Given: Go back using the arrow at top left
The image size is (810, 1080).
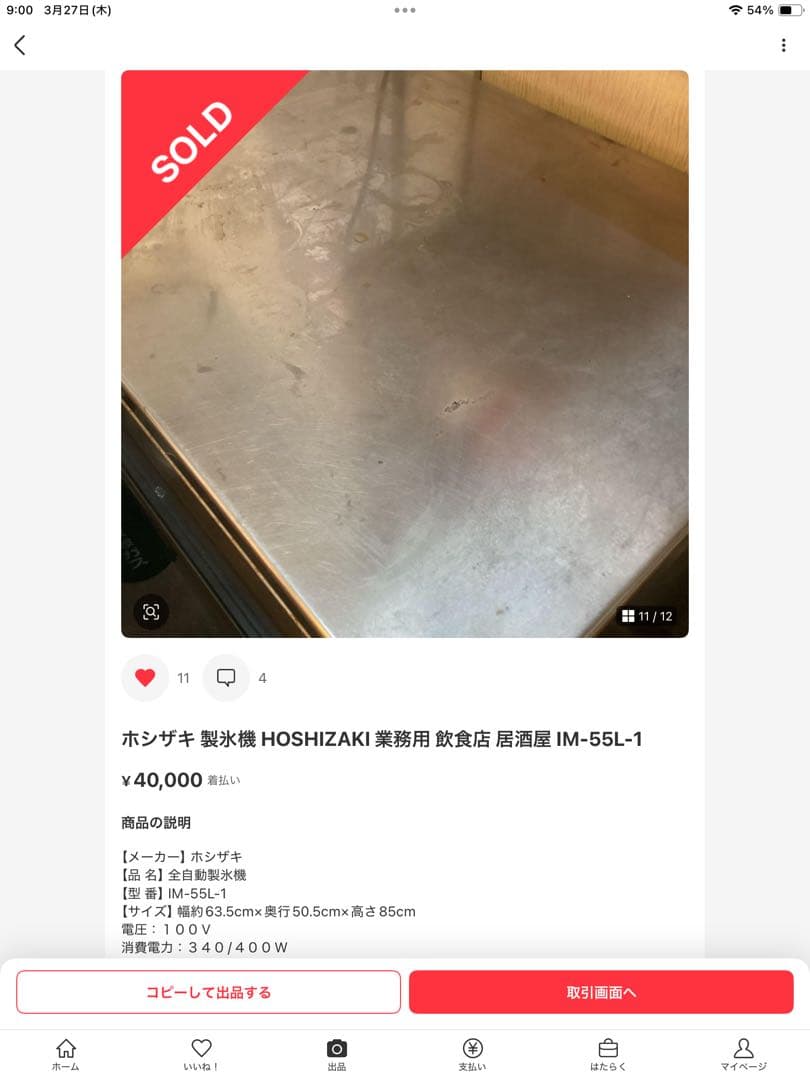Looking at the screenshot, I should tap(20, 45).
